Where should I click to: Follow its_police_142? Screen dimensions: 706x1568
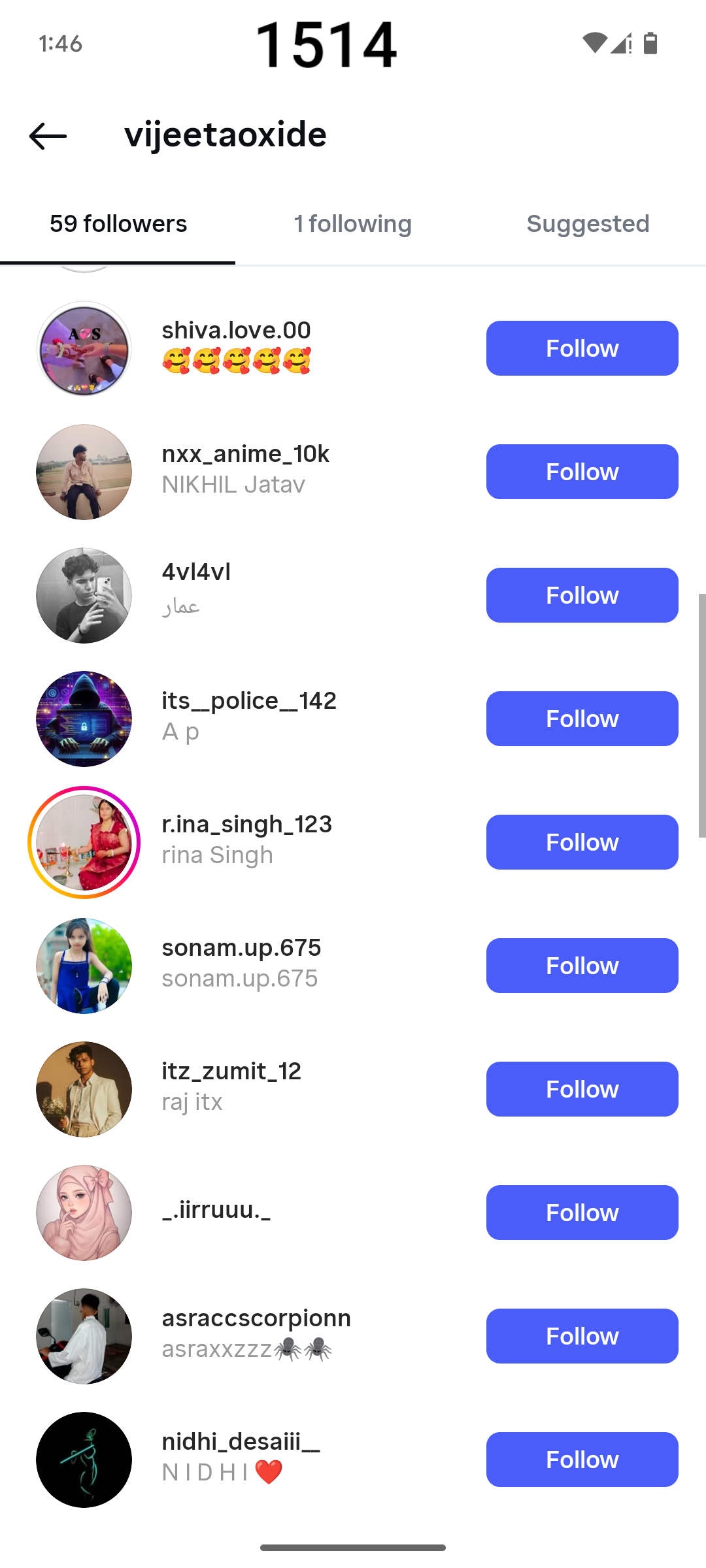[x=582, y=719]
